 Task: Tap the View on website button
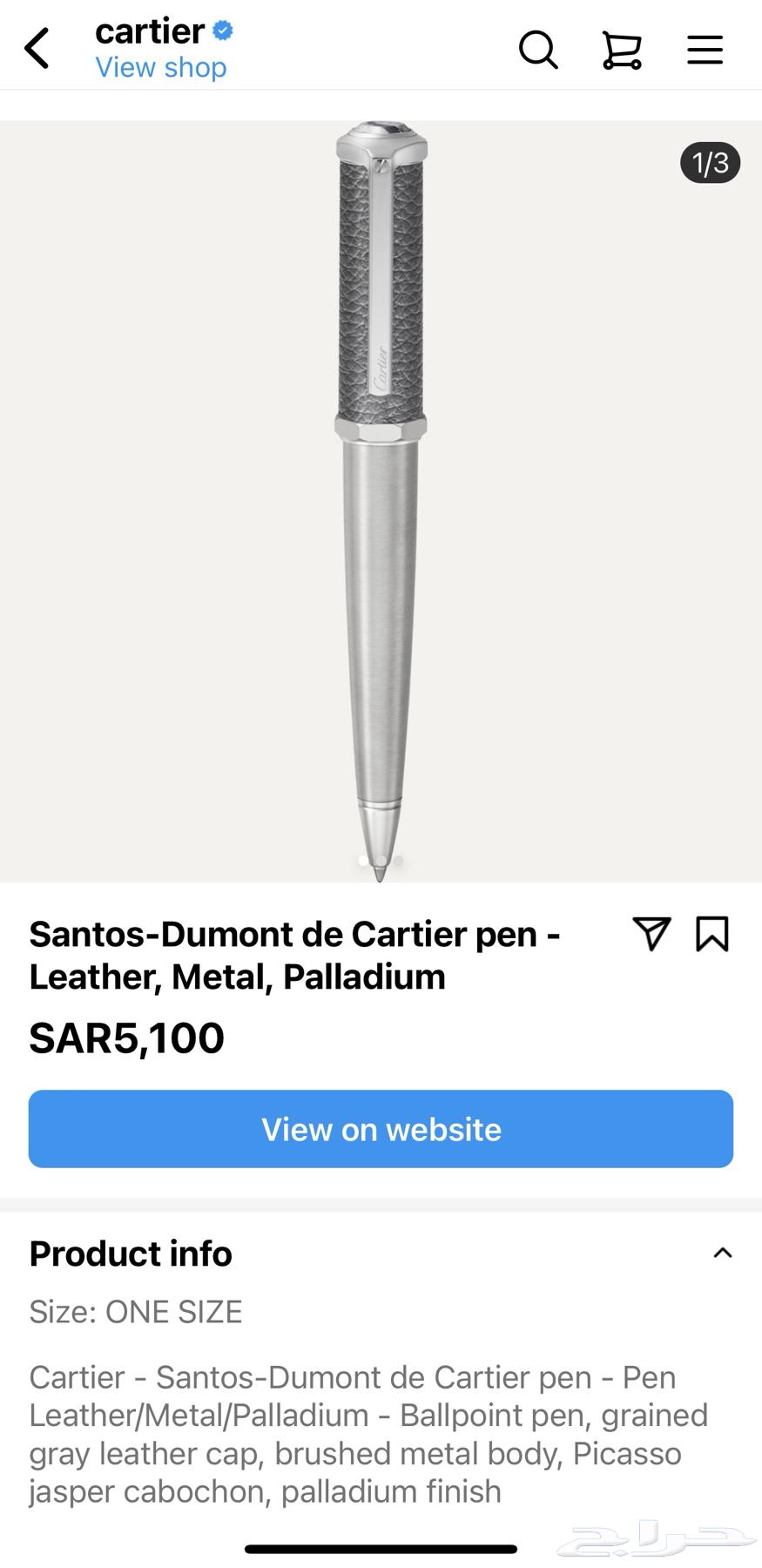381,1129
